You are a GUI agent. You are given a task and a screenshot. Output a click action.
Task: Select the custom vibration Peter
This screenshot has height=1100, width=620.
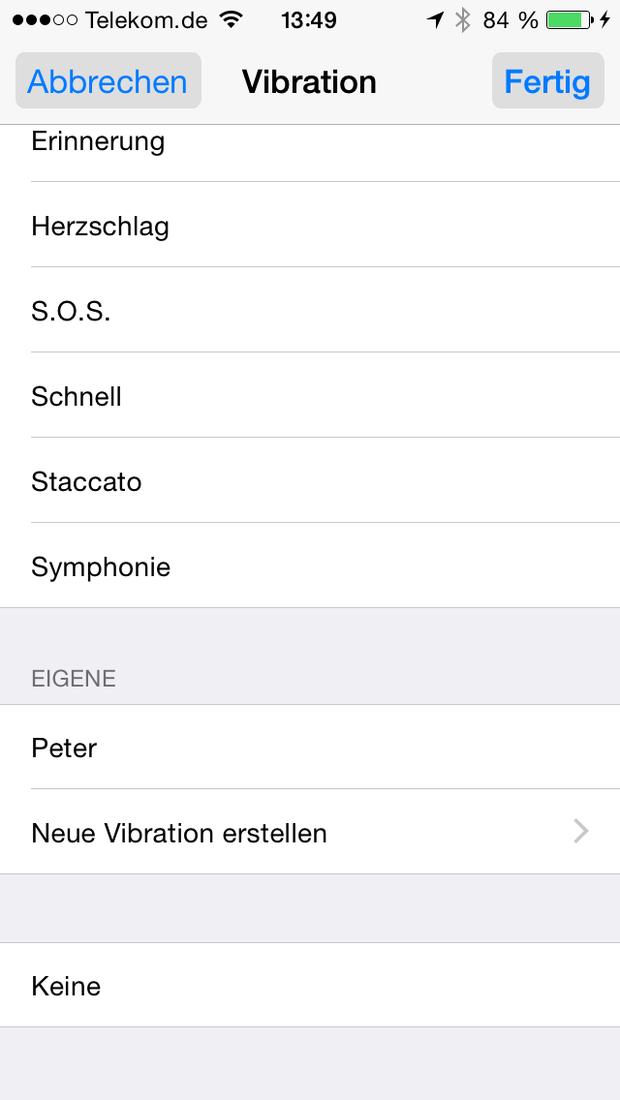tap(310, 747)
